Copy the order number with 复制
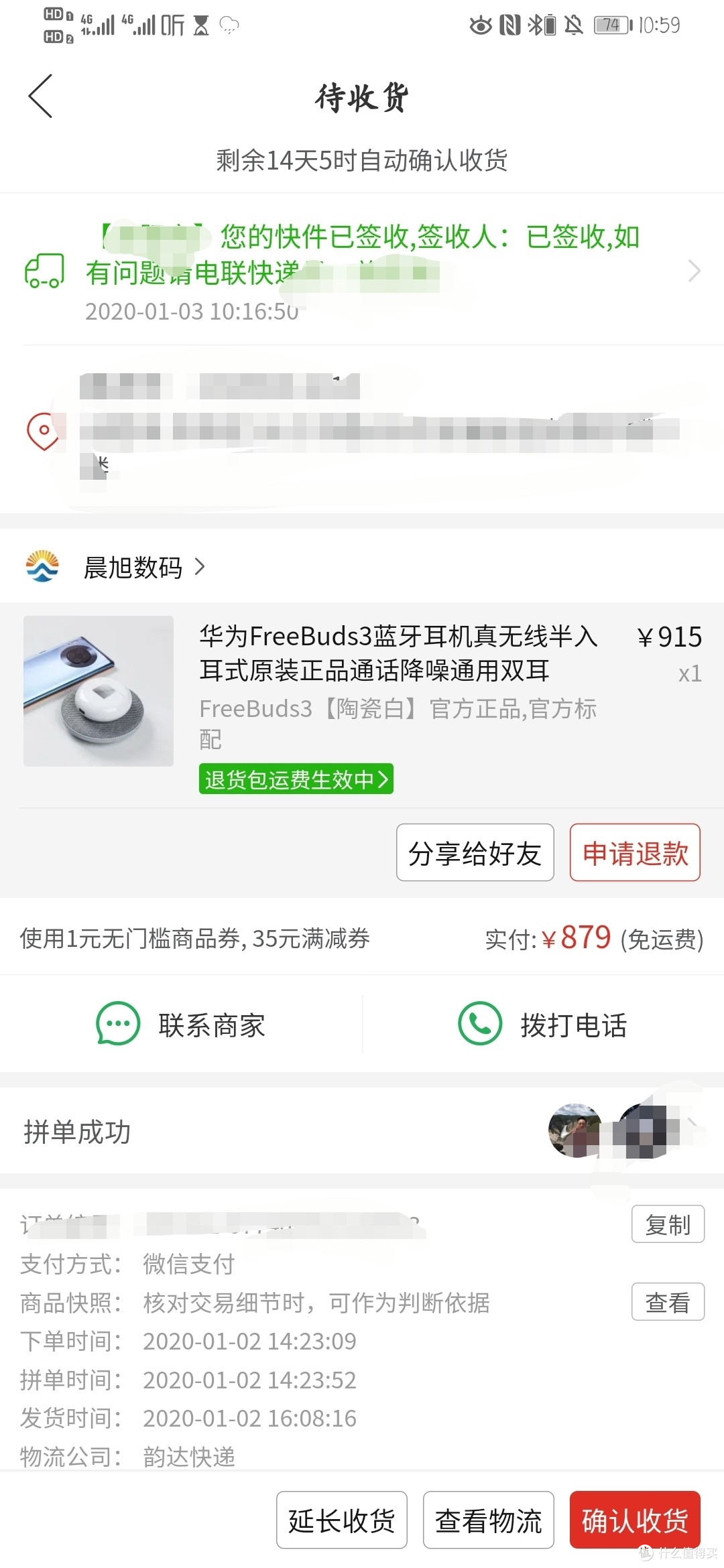 pos(668,1224)
